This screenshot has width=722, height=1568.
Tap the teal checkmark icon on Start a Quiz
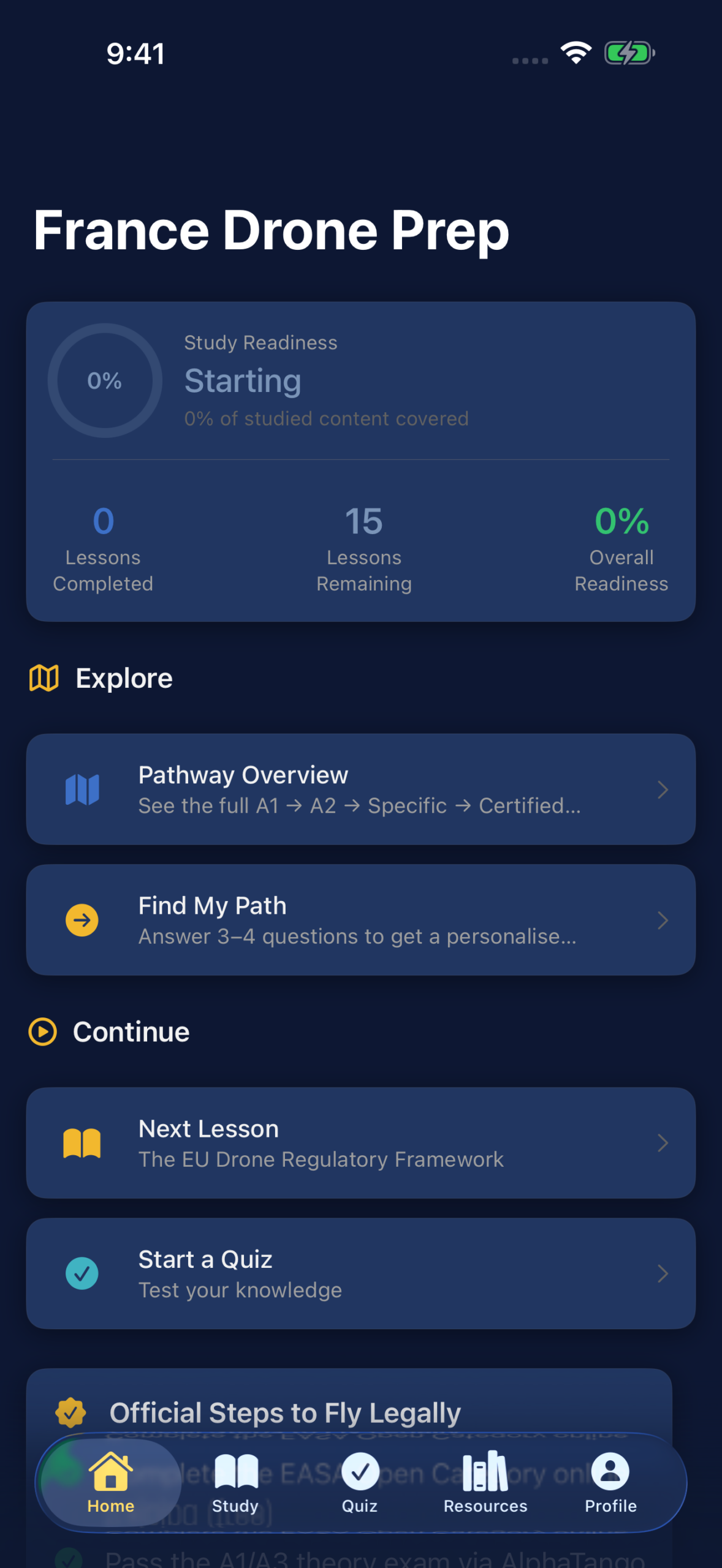pos(82,1273)
